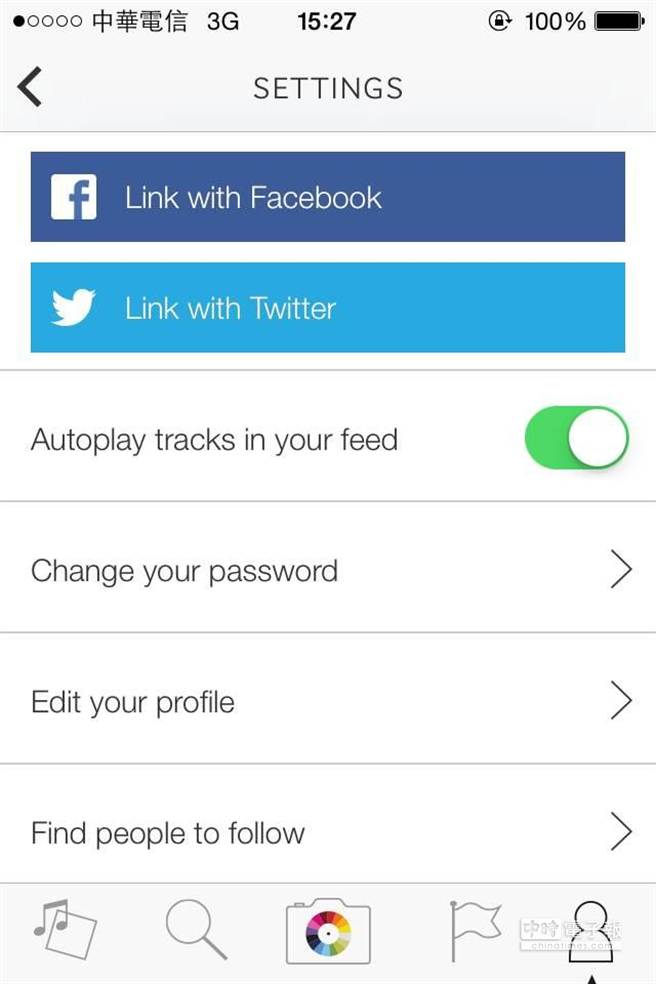Open Edit your profile
This screenshot has width=656, height=984.
point(328,702)
